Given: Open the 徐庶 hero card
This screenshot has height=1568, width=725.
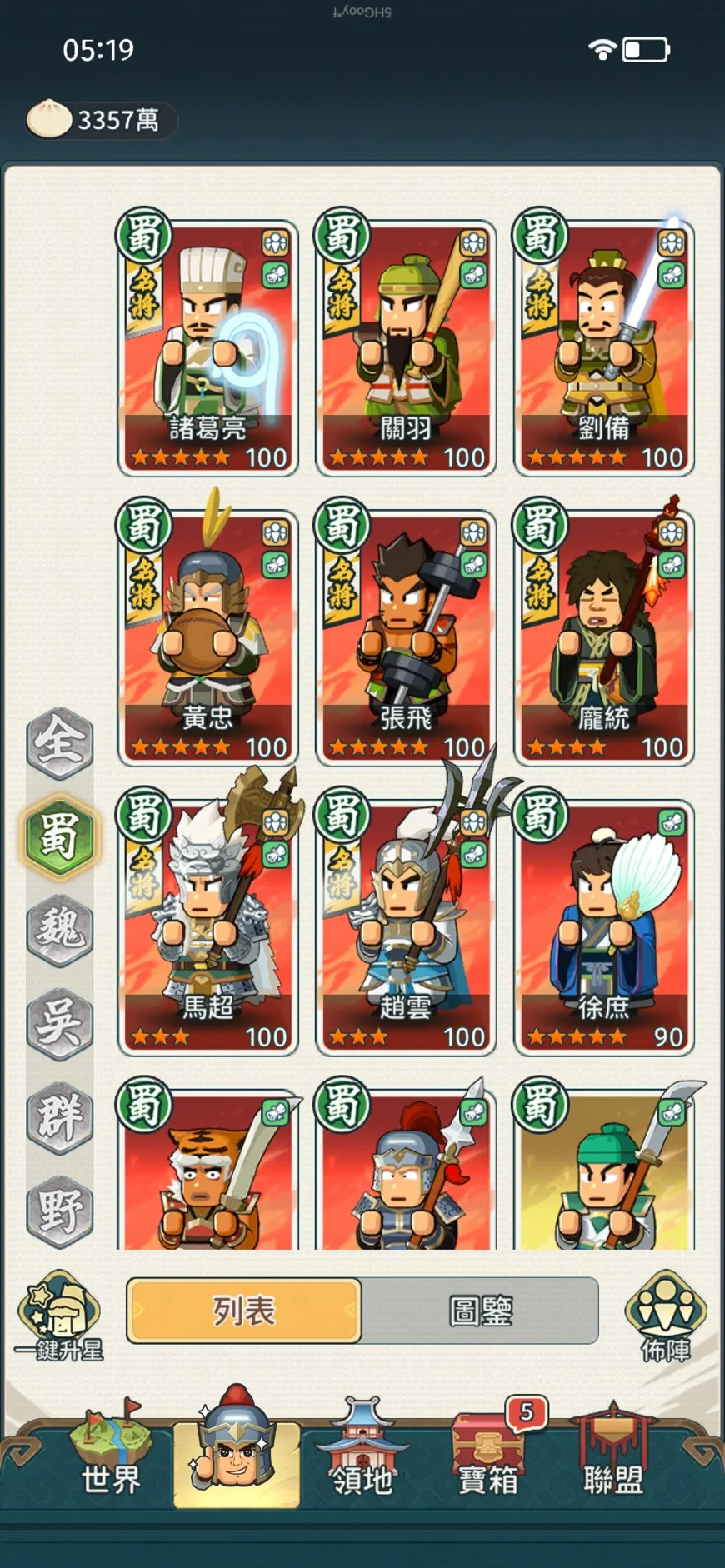Looking at the screenshot, I should pos(604,926).
